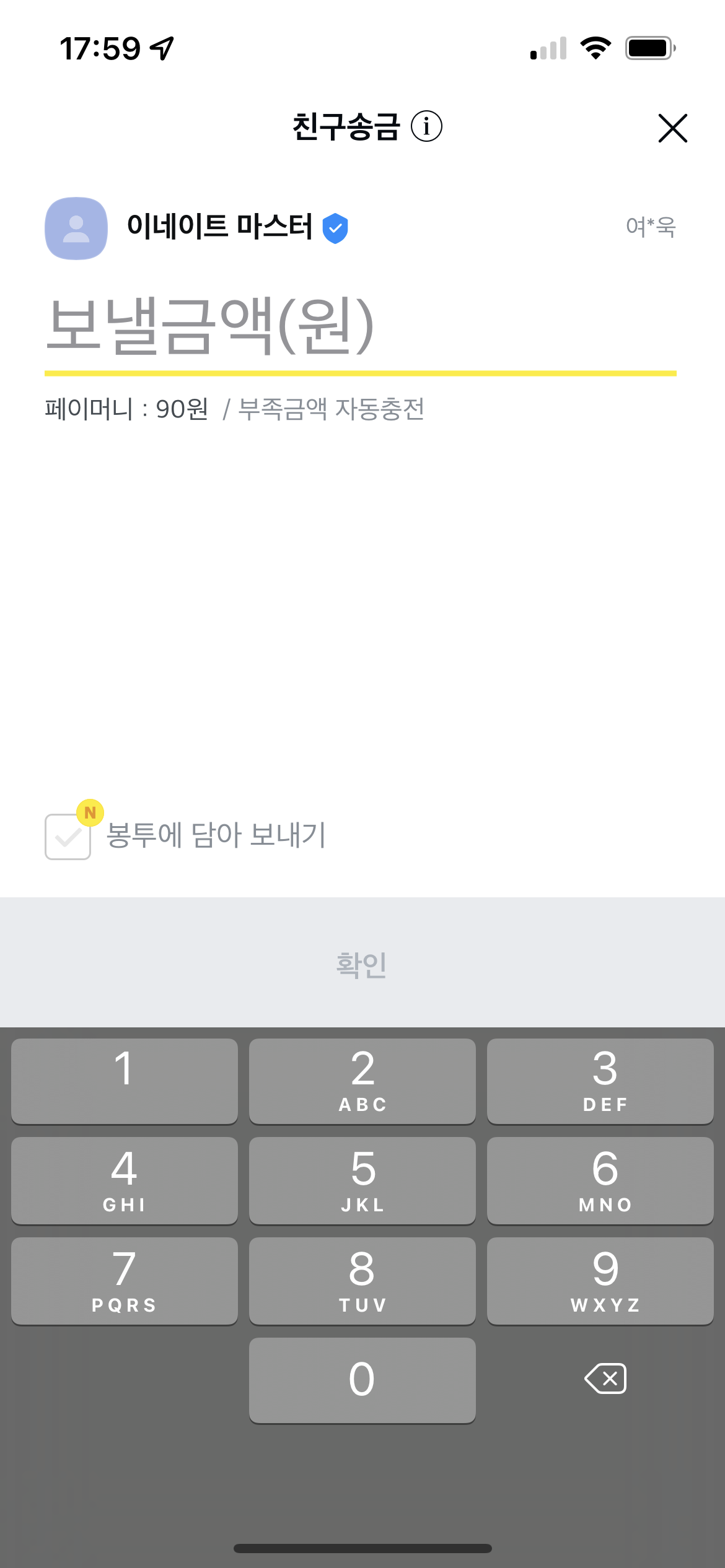Enter digit 2 on the keypad

click(362, 1081)
